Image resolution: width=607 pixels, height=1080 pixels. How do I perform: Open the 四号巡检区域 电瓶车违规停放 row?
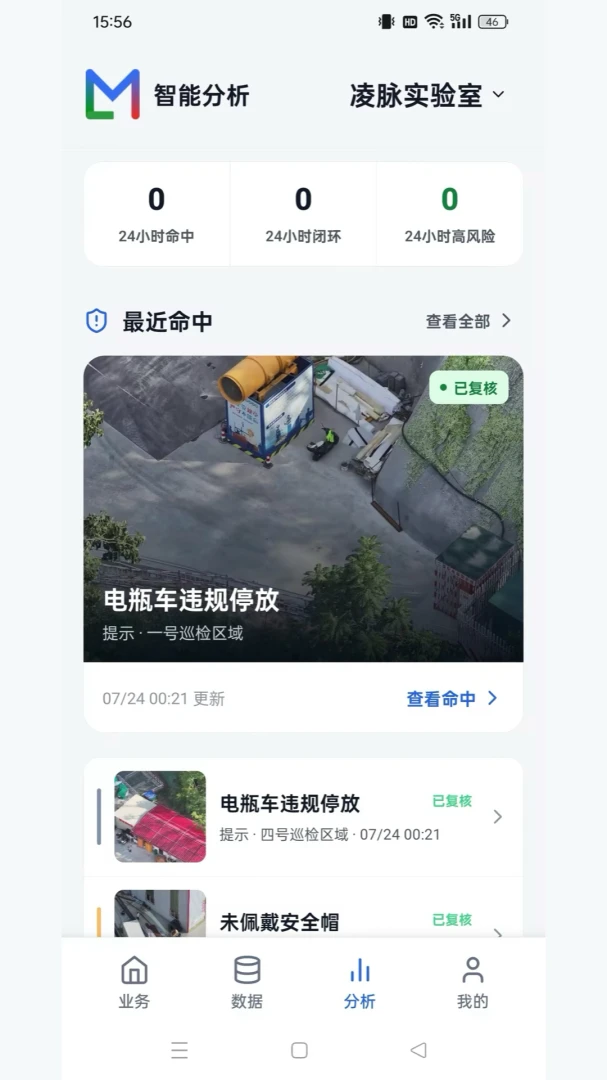303,817
